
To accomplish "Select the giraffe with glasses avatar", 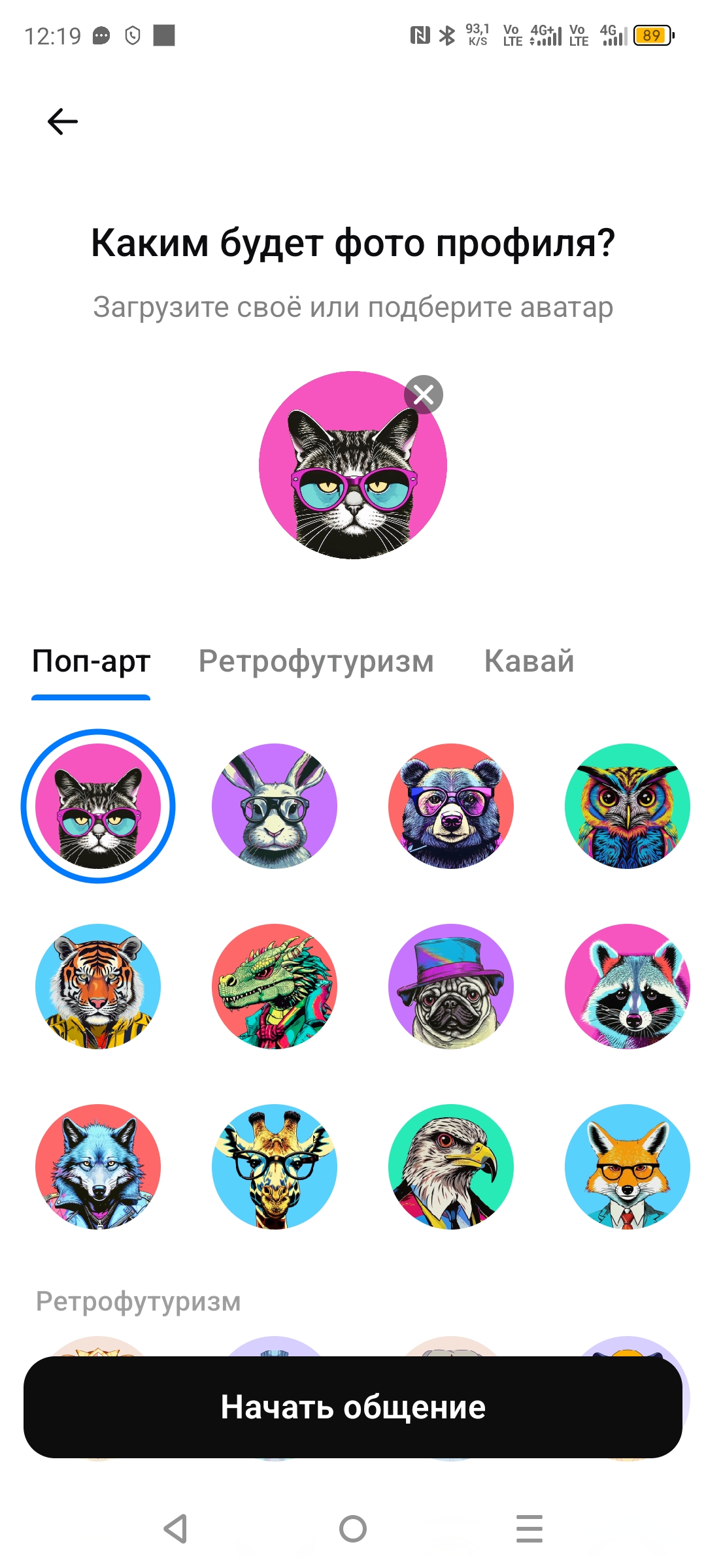I will click(275, 1167).
